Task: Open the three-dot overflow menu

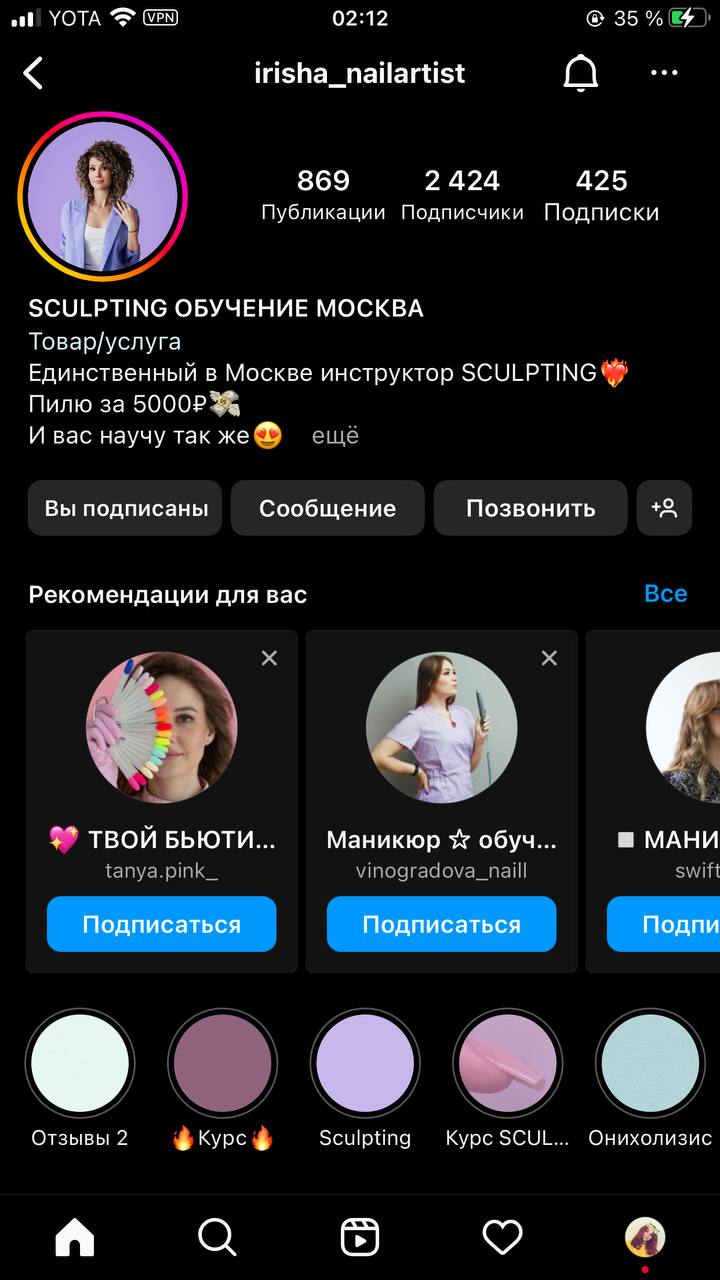Action: (x=664, y=73)
